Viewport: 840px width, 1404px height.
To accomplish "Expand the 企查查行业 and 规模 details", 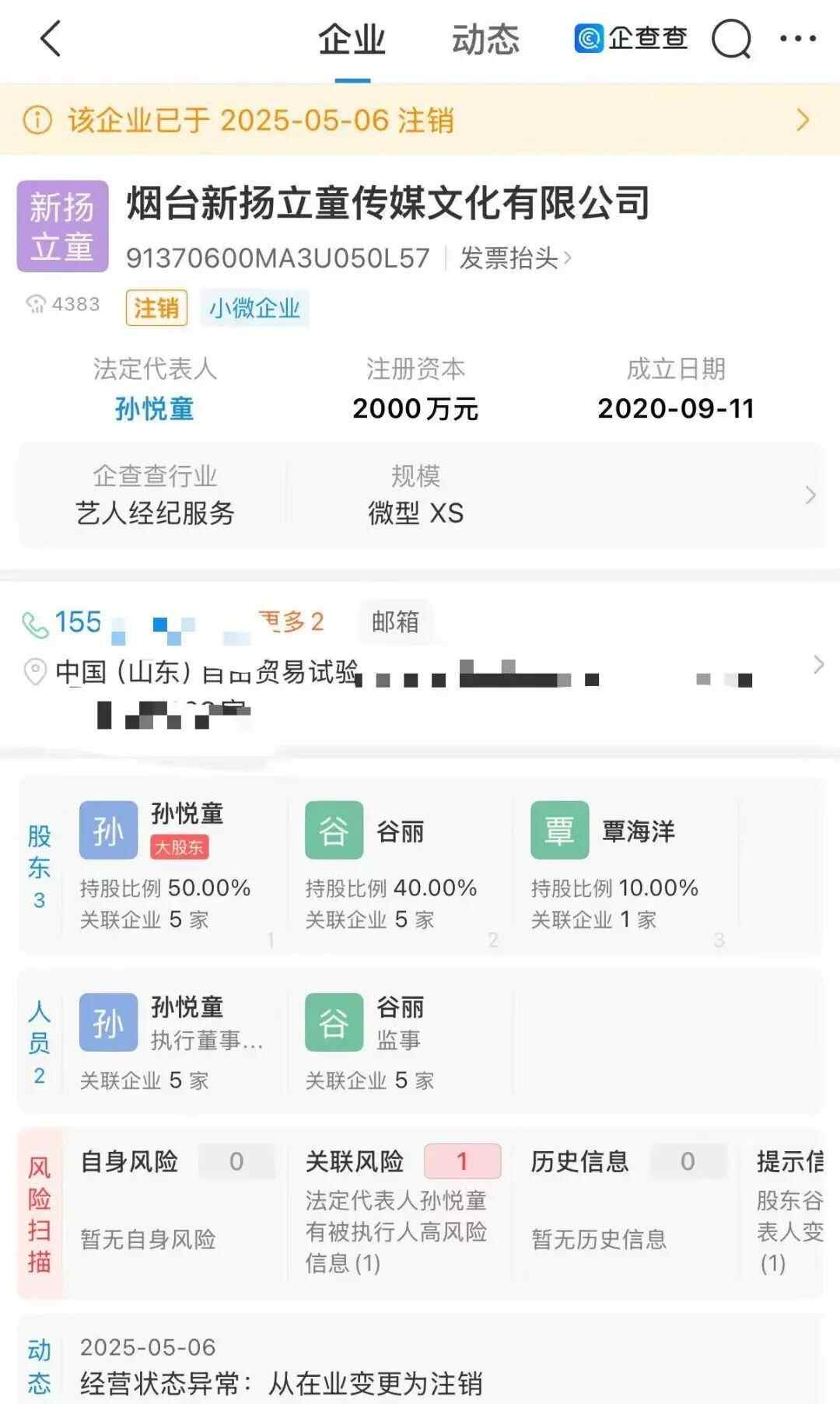I will [810, 495].
